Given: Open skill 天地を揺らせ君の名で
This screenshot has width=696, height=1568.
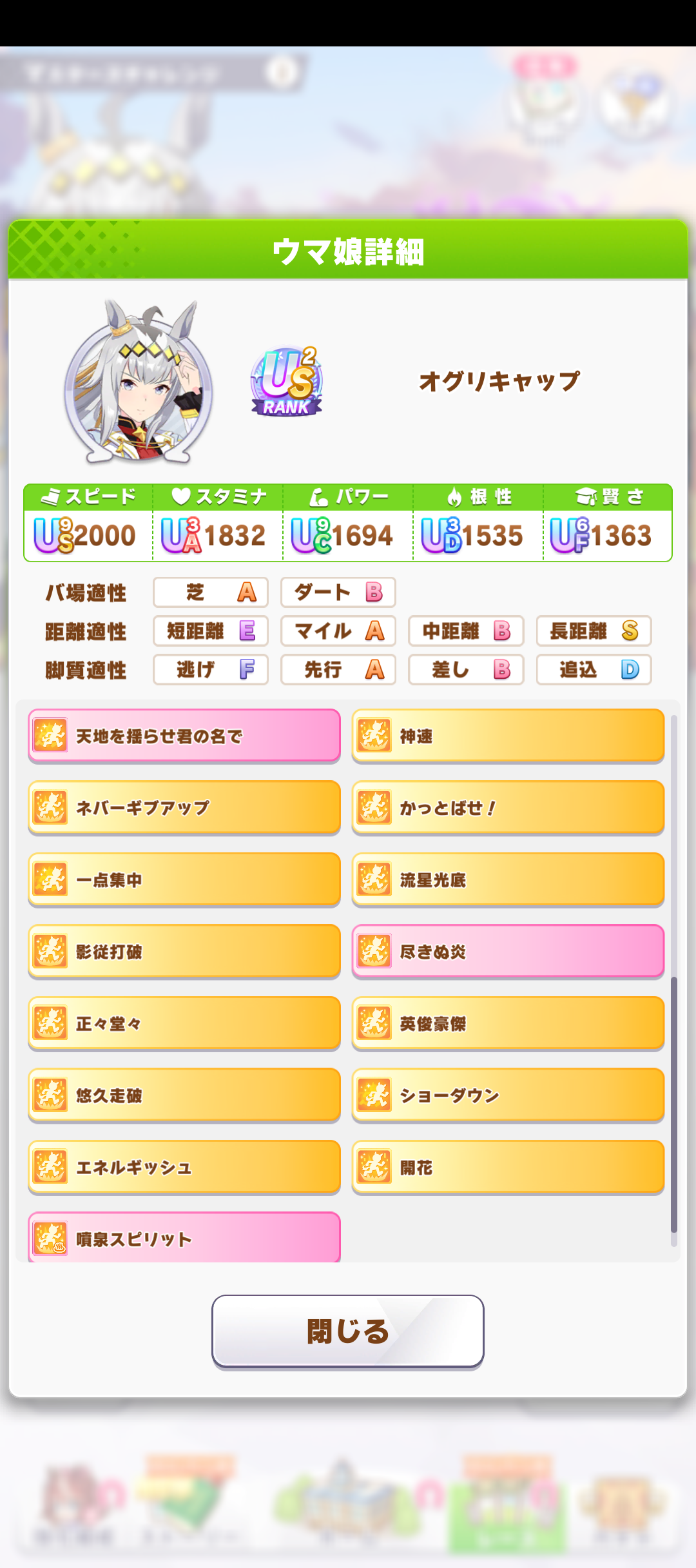Looking at the screenshot, I should 184,736.
